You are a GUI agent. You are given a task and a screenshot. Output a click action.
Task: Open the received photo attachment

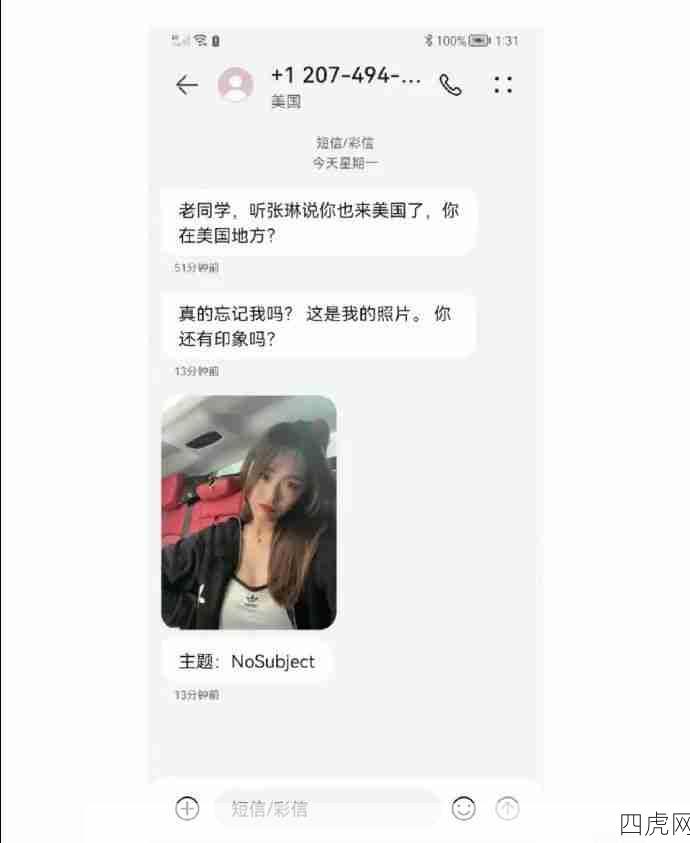click(x=249, y=512)
